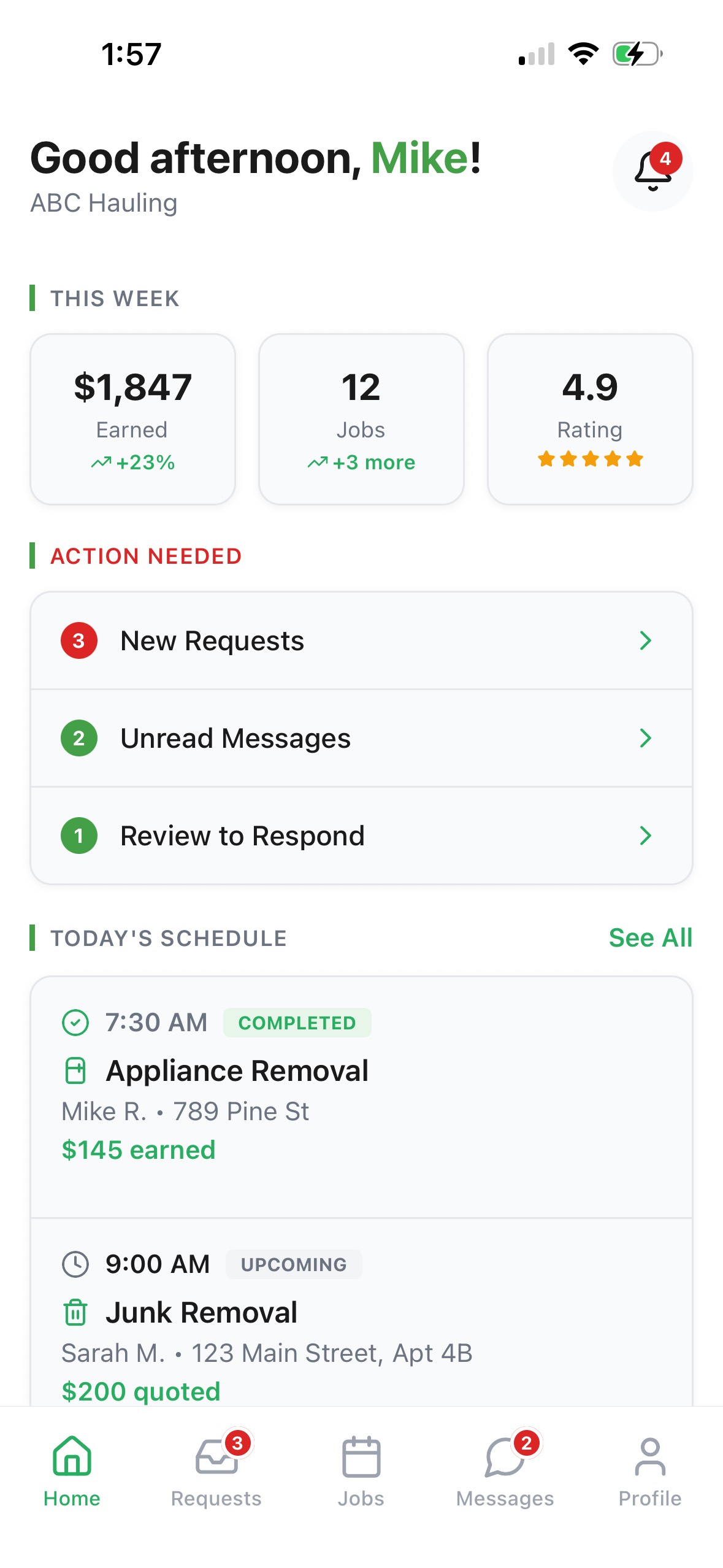Select the UPCOMING status badge
The width and height of the screenshot is (723, 1568).
[294, 1264]
